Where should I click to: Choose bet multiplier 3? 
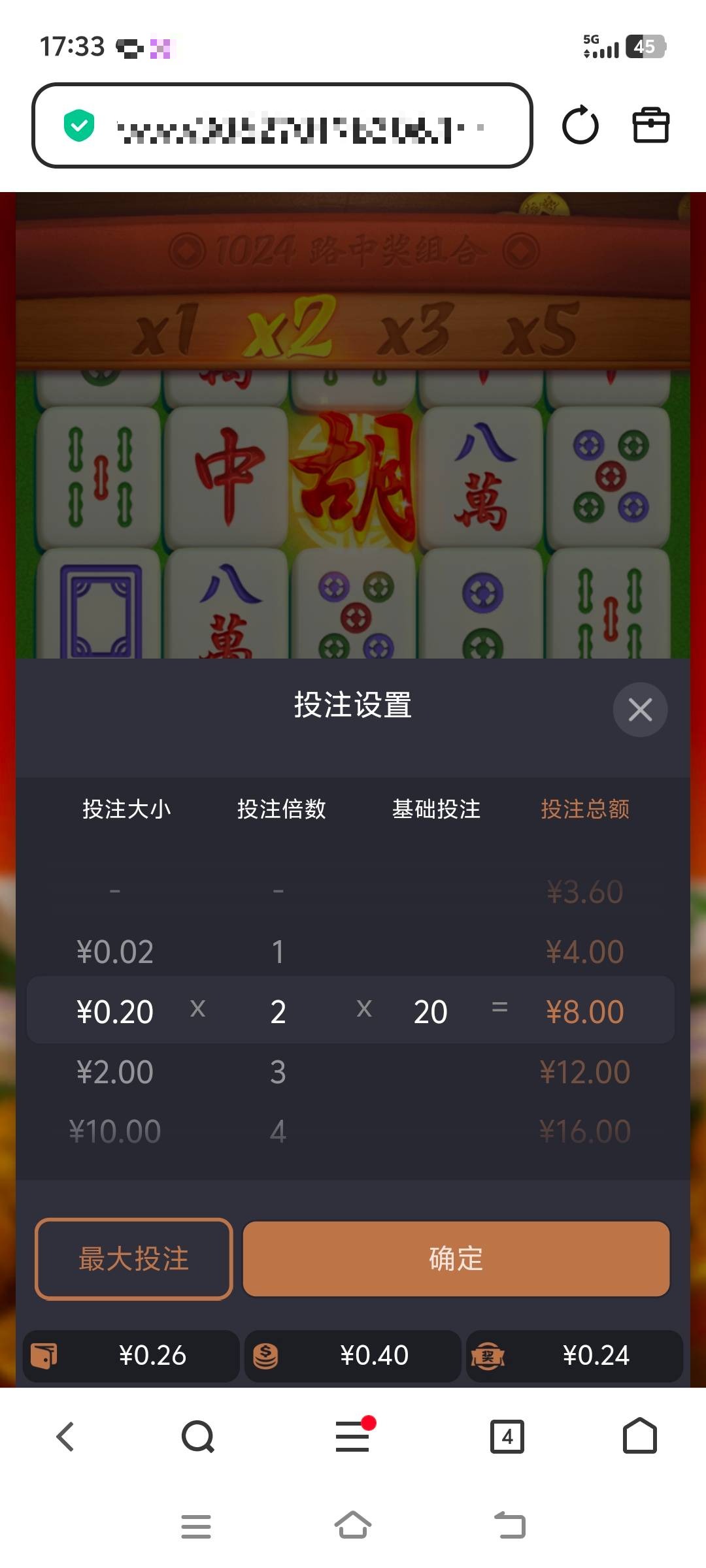278,1072
